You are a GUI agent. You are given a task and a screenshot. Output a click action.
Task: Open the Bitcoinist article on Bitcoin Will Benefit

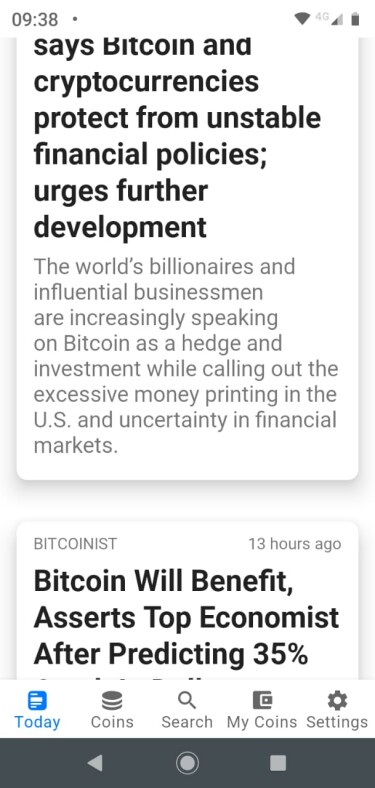[x=188, y=601]
